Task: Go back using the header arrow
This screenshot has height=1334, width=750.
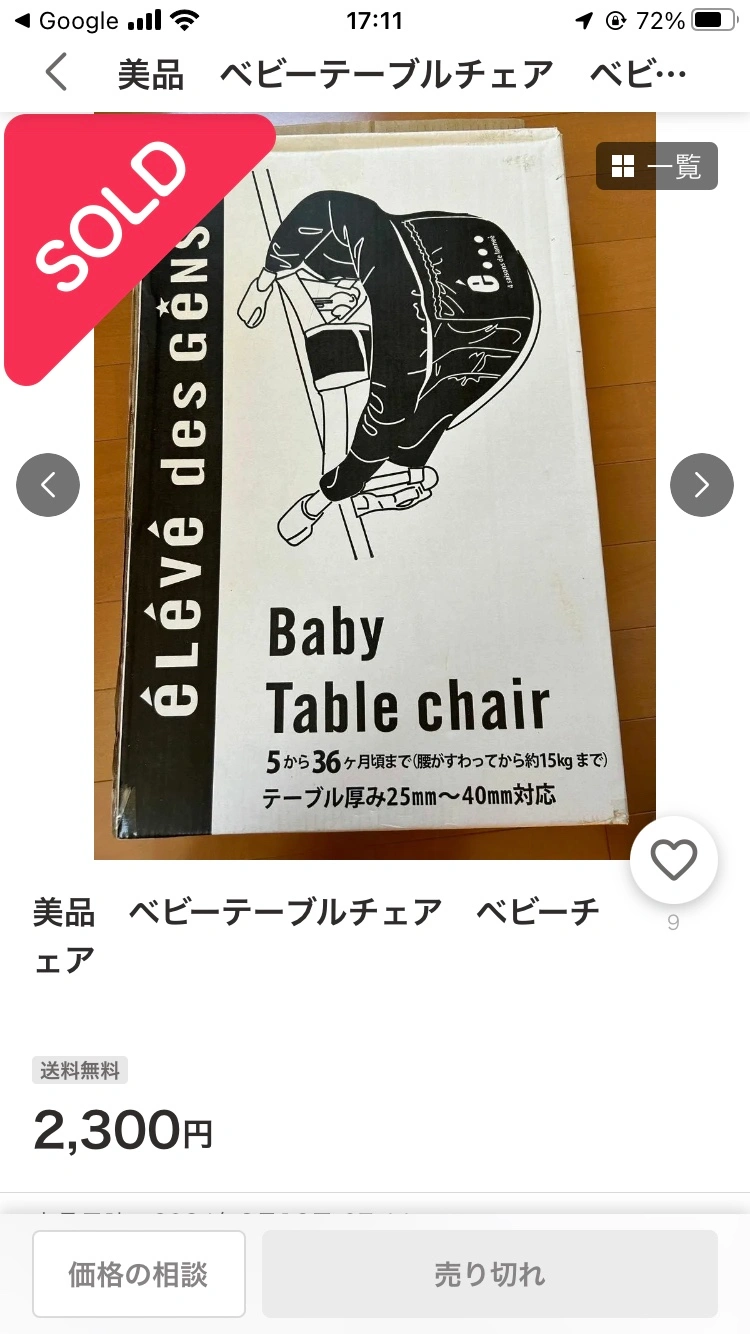Action: (57, 73)
